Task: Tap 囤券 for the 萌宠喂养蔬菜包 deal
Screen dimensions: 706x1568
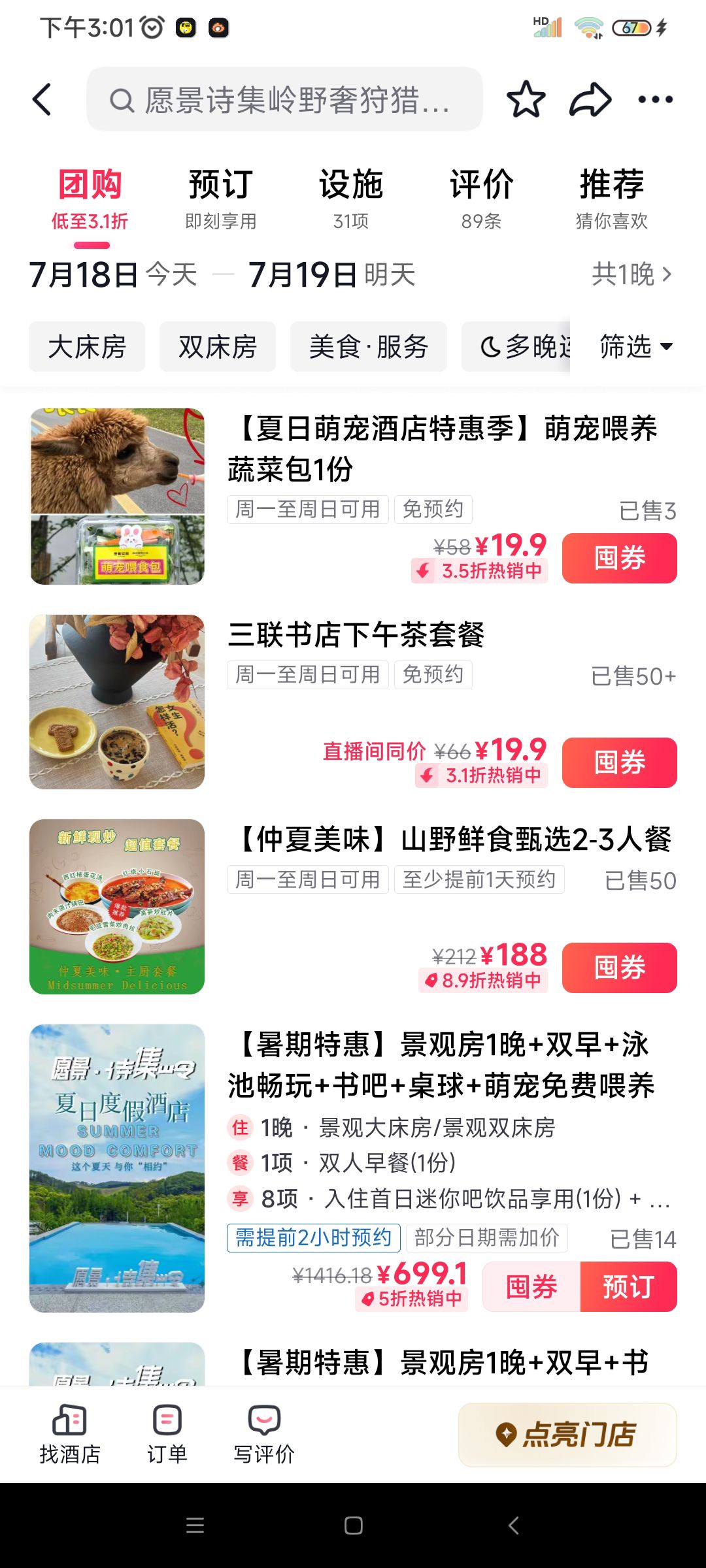Action: point(620,558)
